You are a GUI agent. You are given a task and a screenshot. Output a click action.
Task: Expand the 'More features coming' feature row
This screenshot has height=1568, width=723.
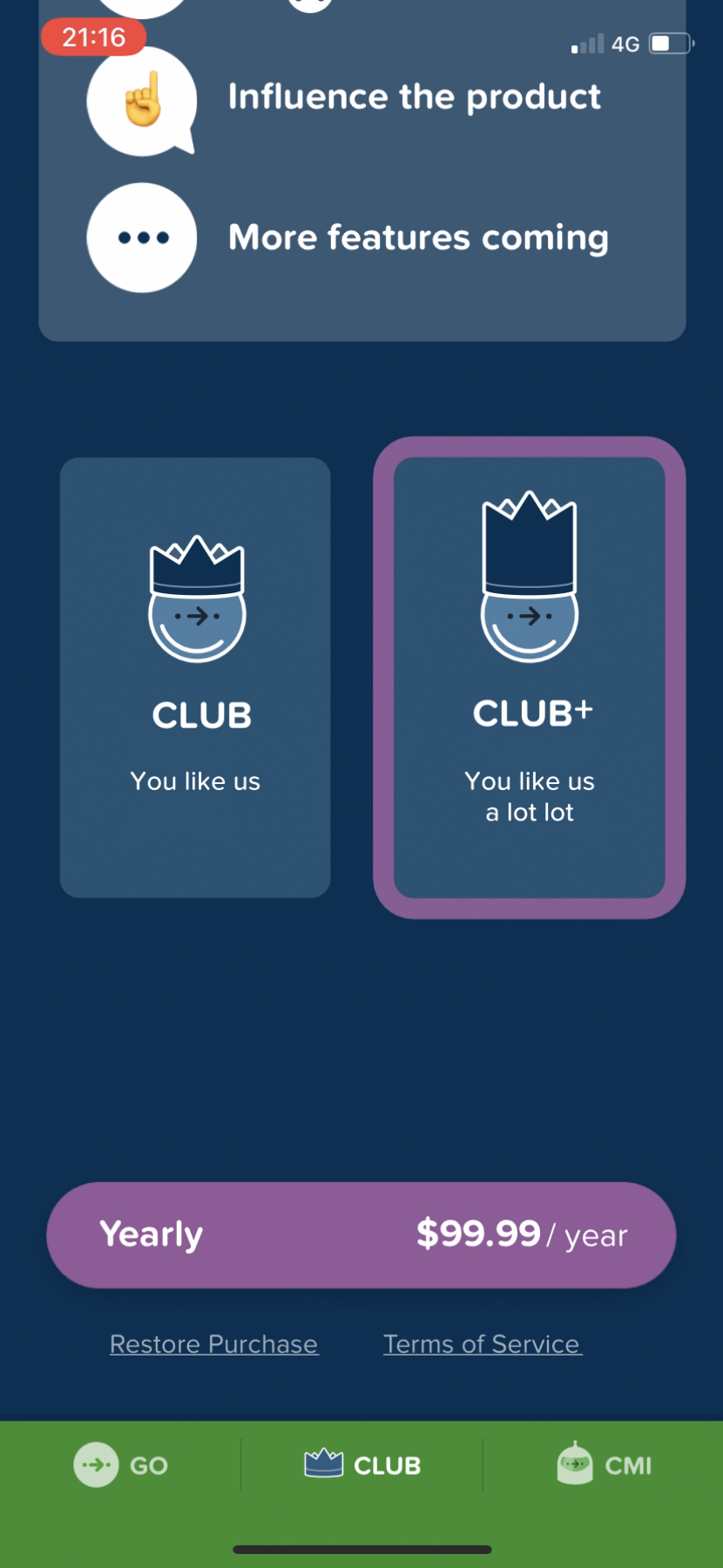tap(418, 237)
